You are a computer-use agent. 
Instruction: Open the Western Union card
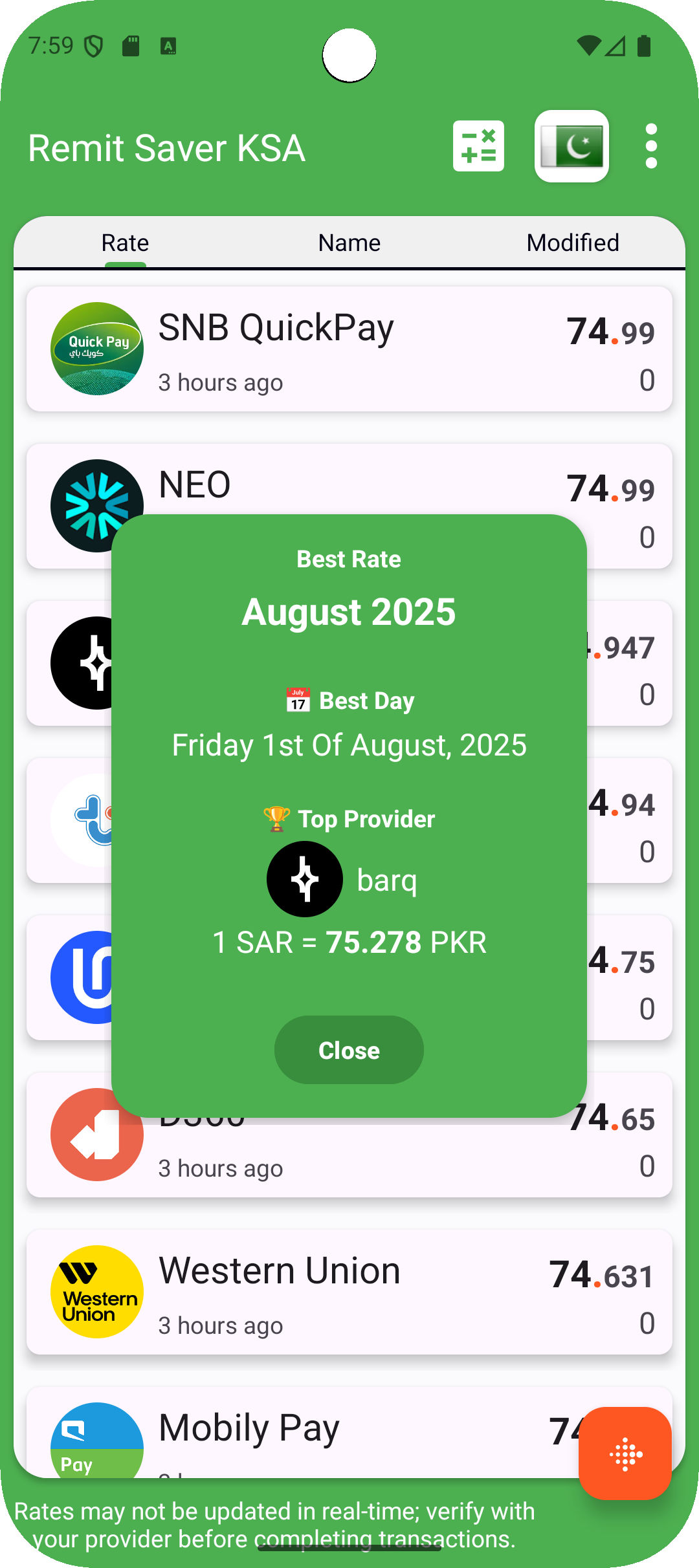pos(349,1292)
